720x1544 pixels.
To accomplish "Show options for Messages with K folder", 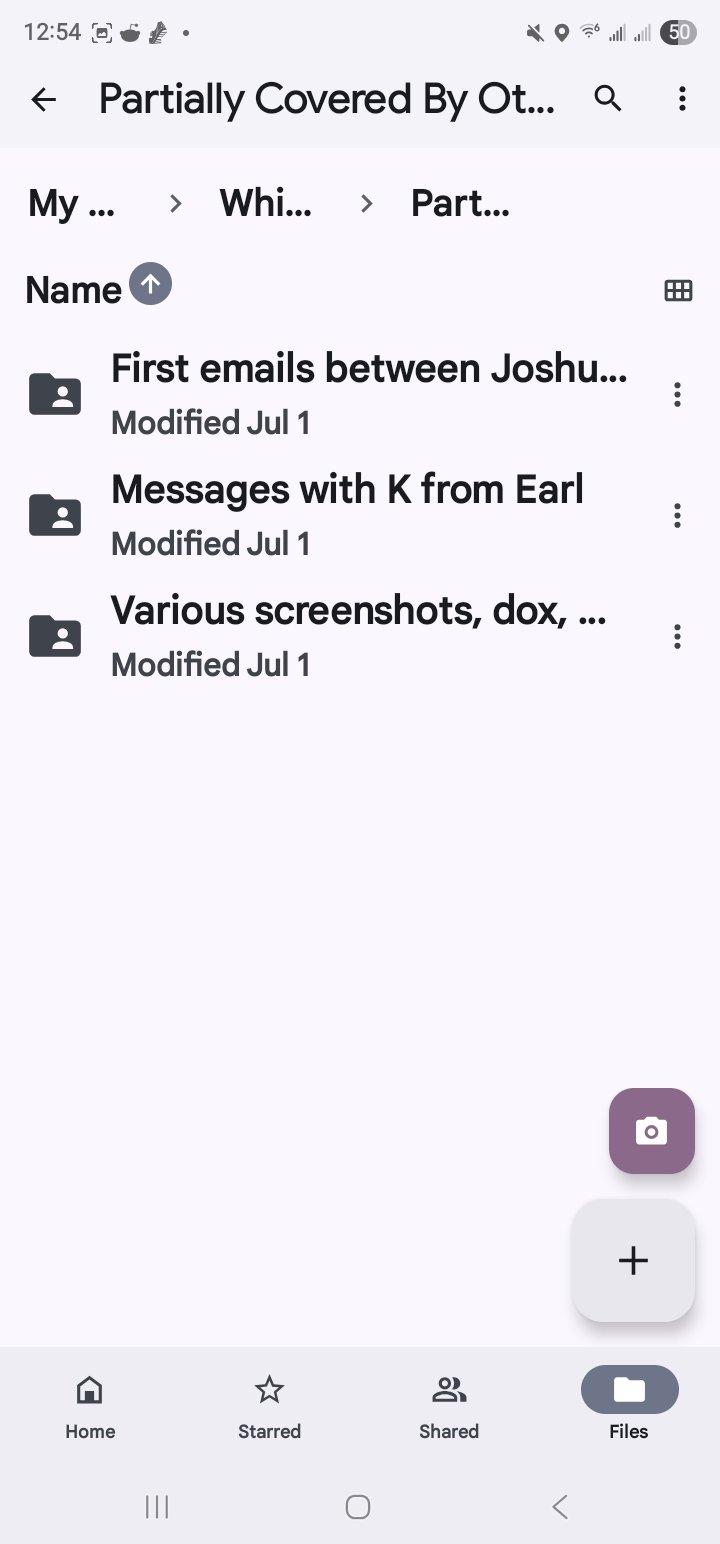I will (x=677, y=515).
